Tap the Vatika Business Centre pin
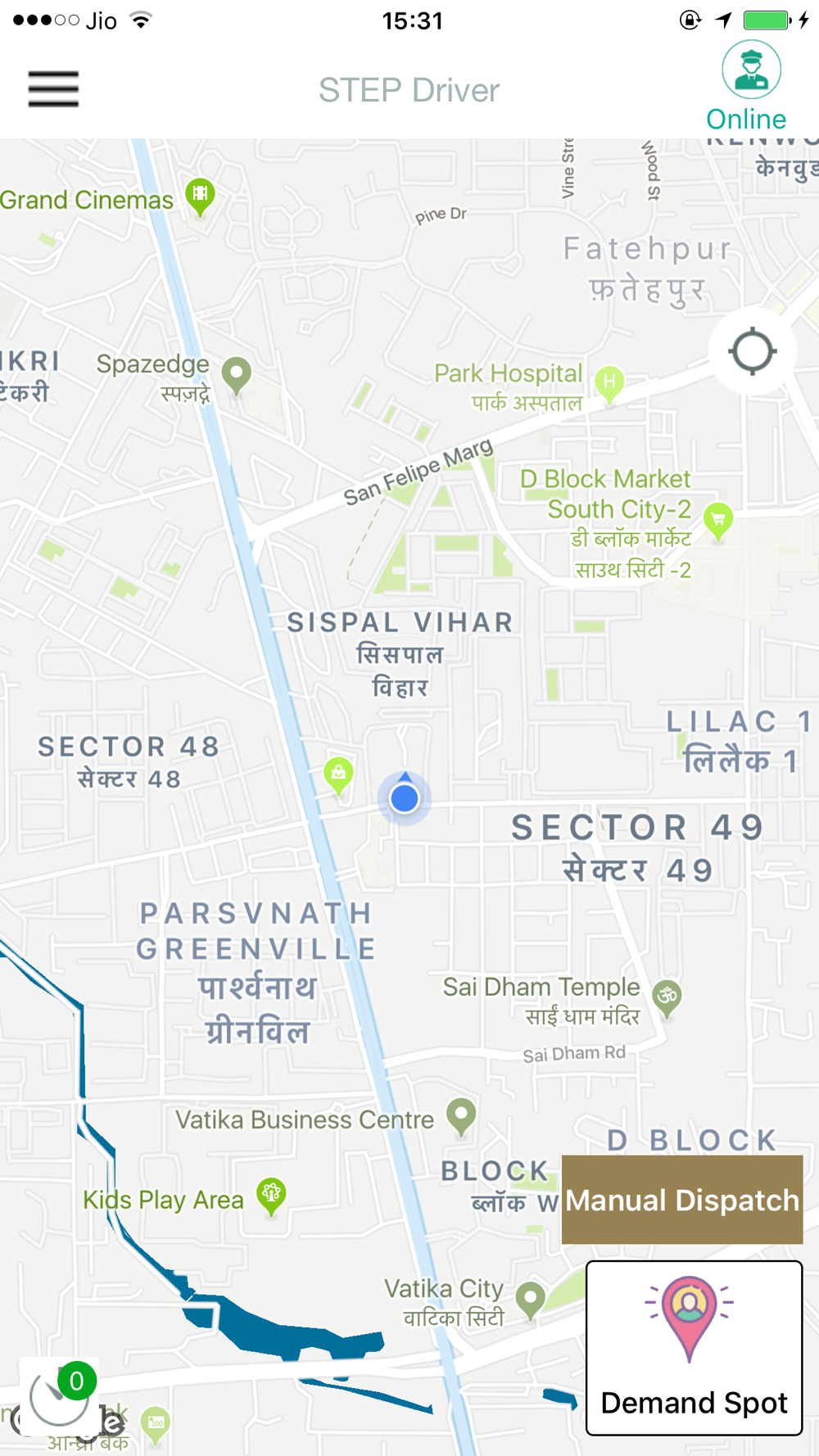819x1456 pixels. click(462, 1117)
